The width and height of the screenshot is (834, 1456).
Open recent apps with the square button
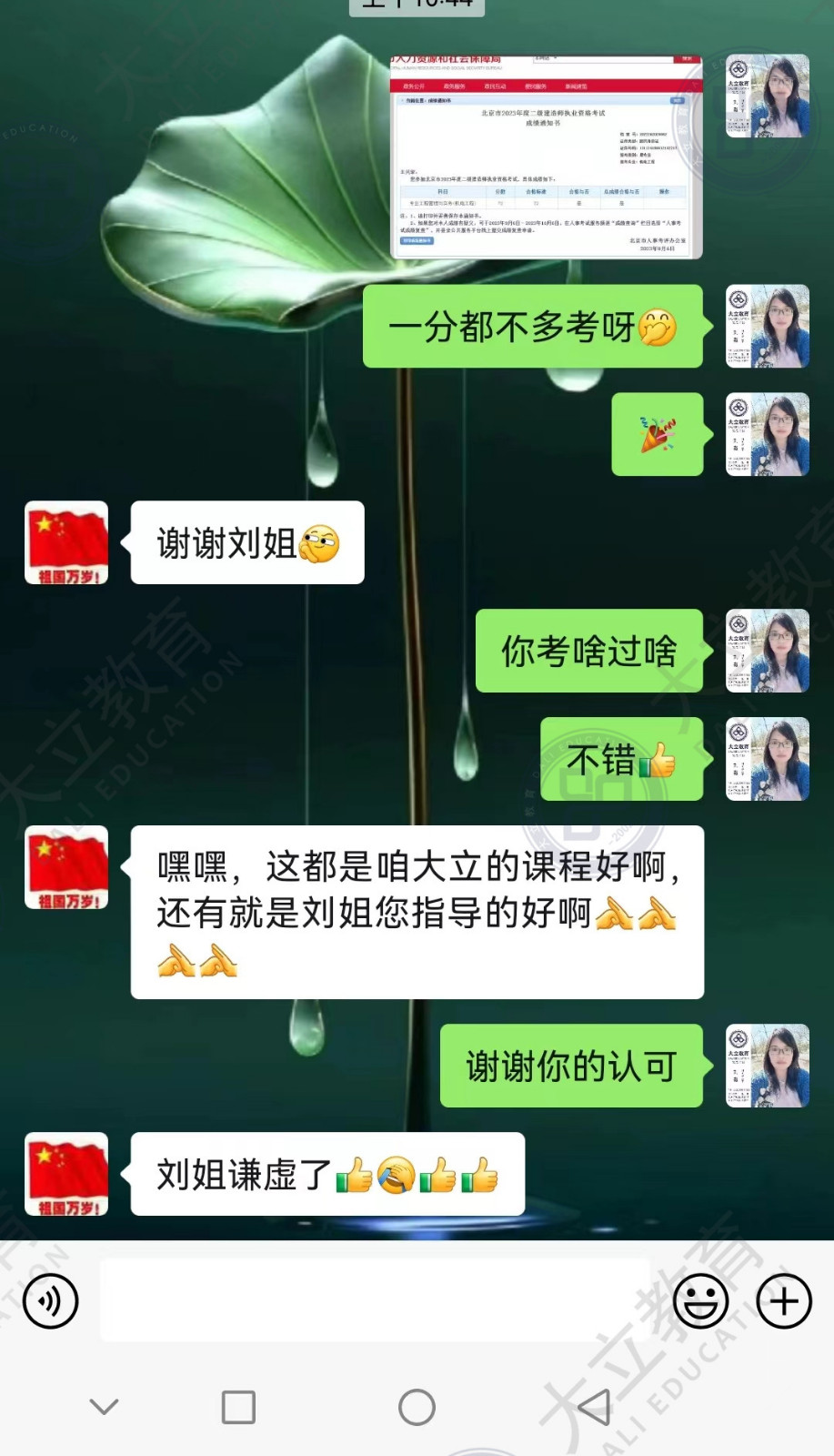point(238,1408)
